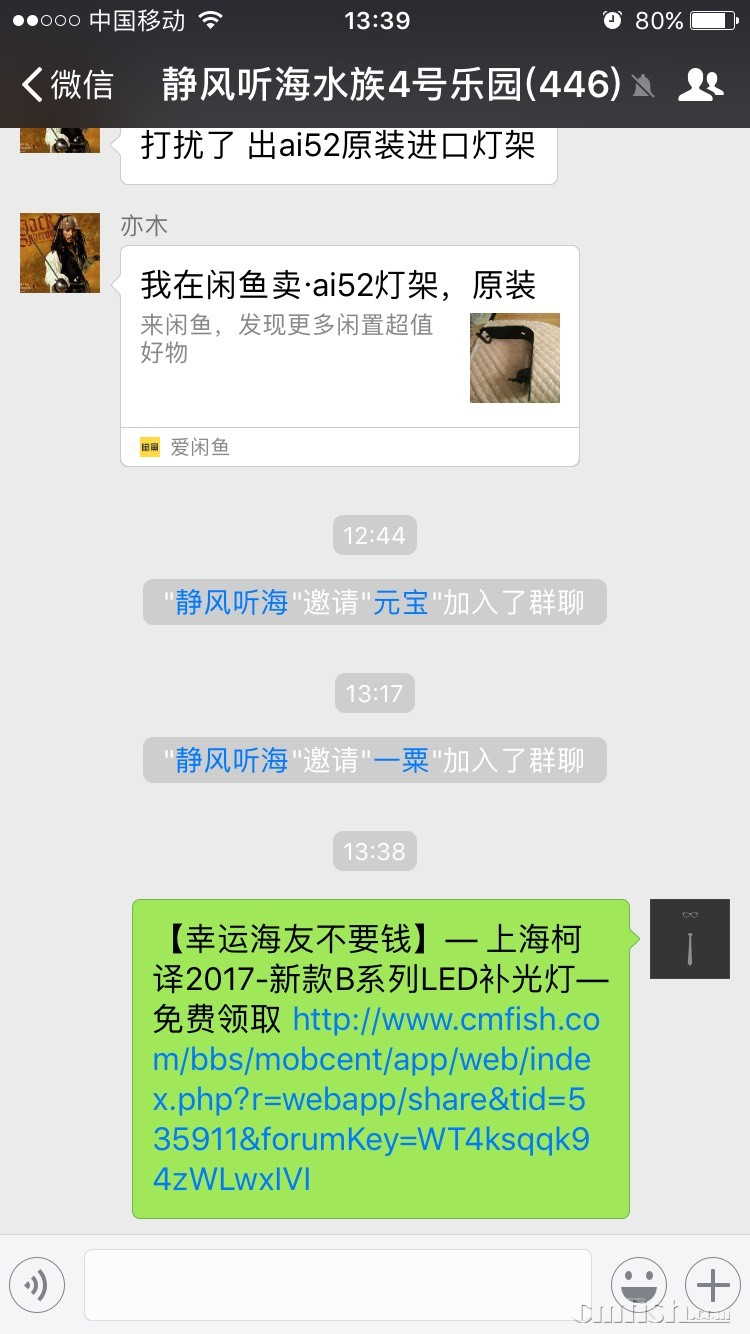Switch to voice input mode
The width and height of the screenshot is (750, 1334).
point(37,1285)
